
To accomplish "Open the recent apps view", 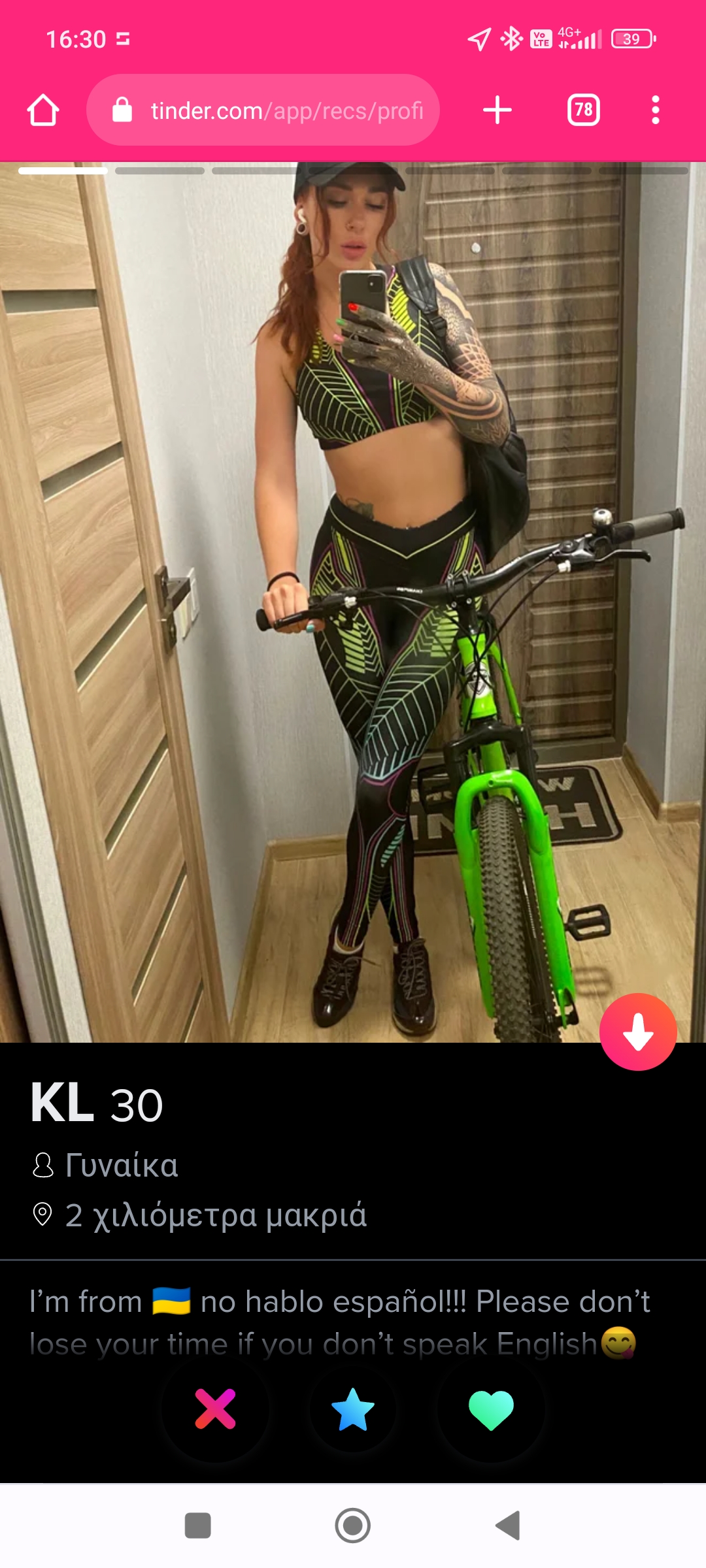I will 197,1526.
